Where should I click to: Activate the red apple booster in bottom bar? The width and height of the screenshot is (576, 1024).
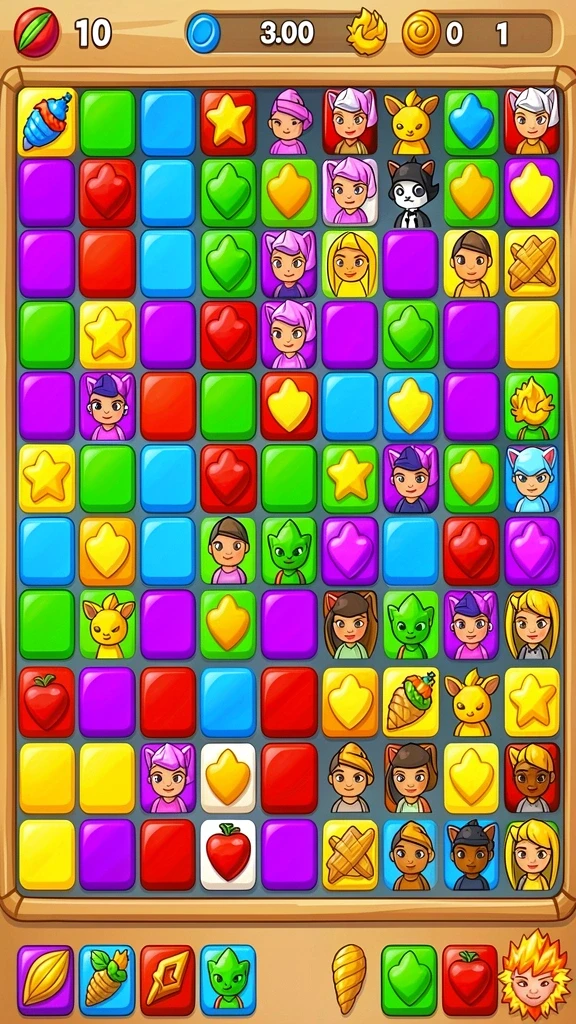[x=470, y=980]
